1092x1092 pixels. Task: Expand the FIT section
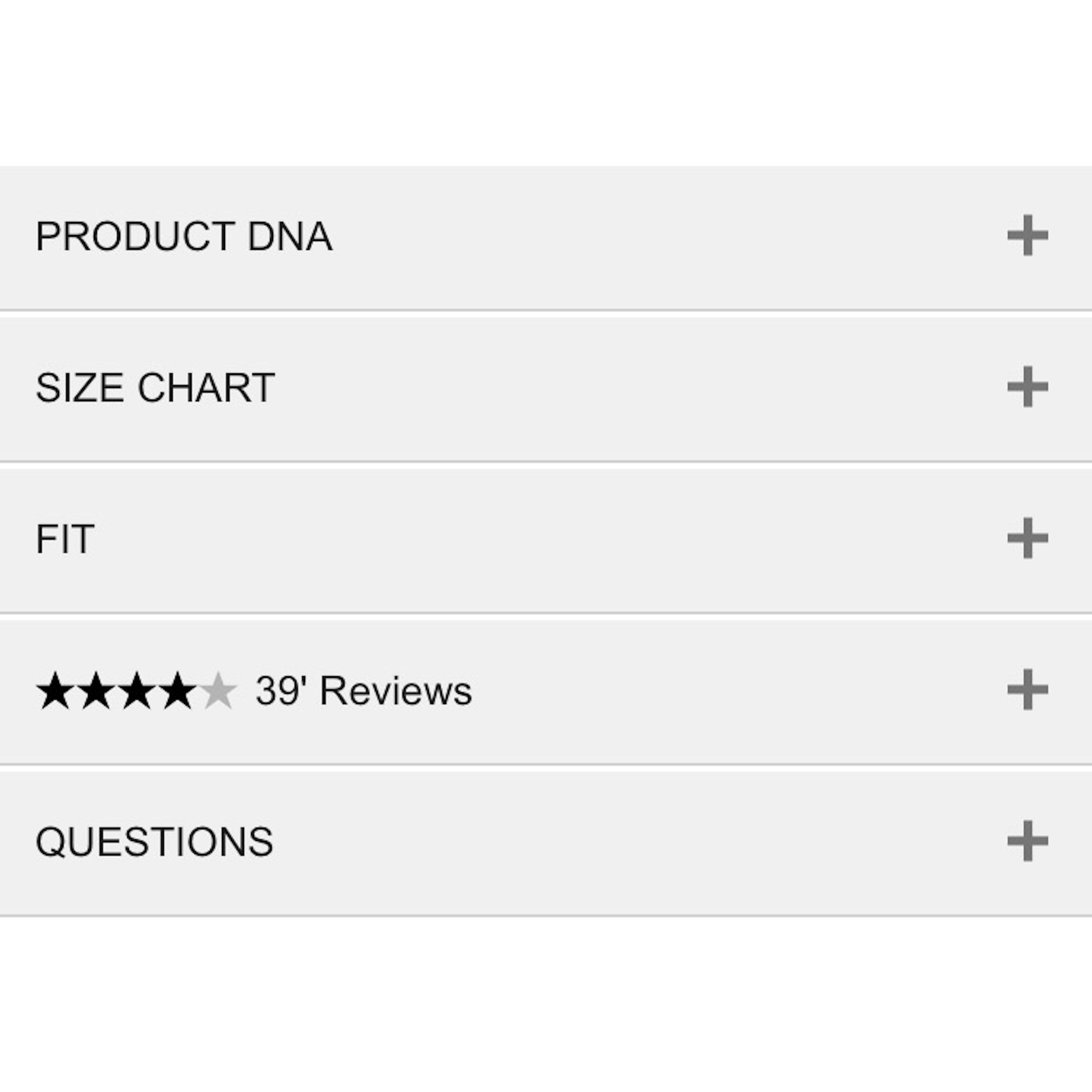1027,538
